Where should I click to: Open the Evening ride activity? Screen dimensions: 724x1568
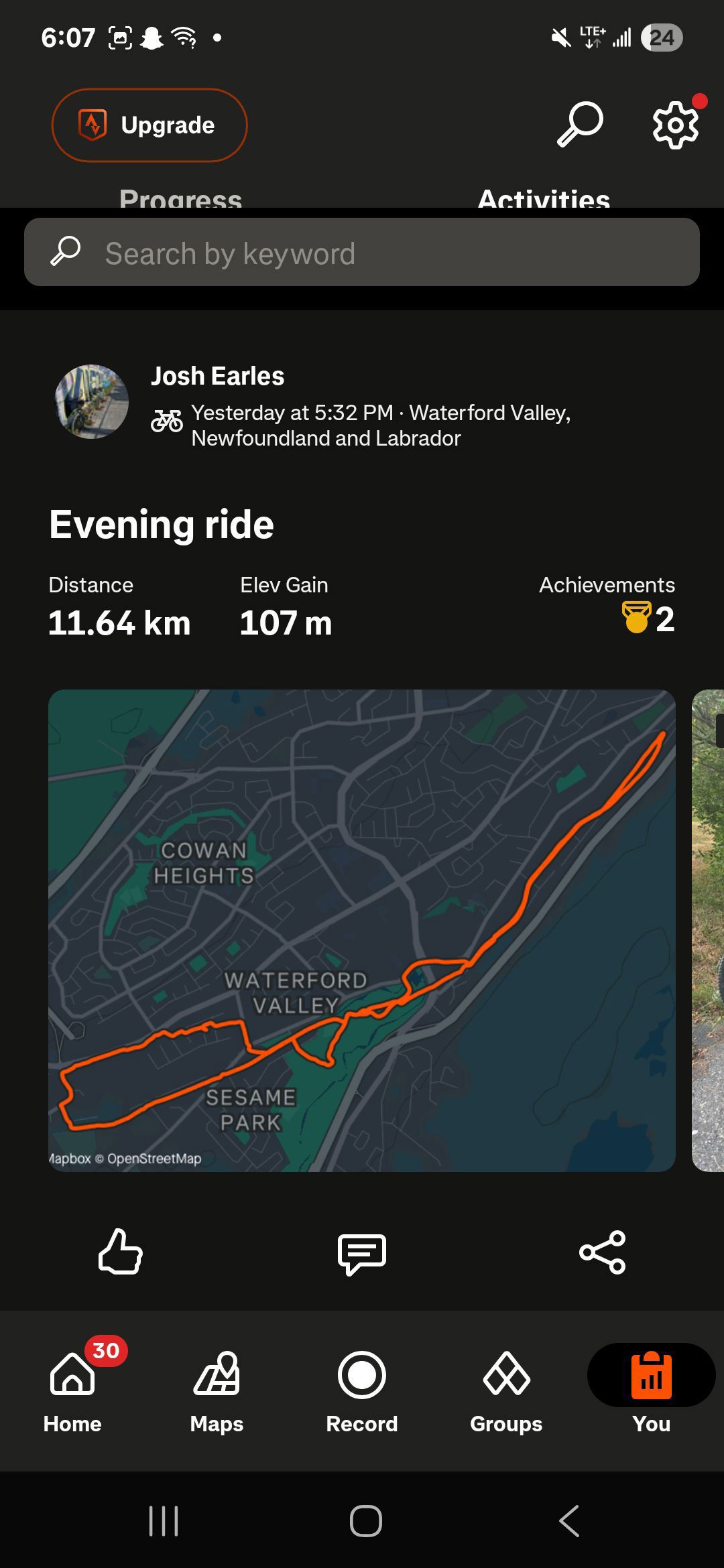(162, 524)
